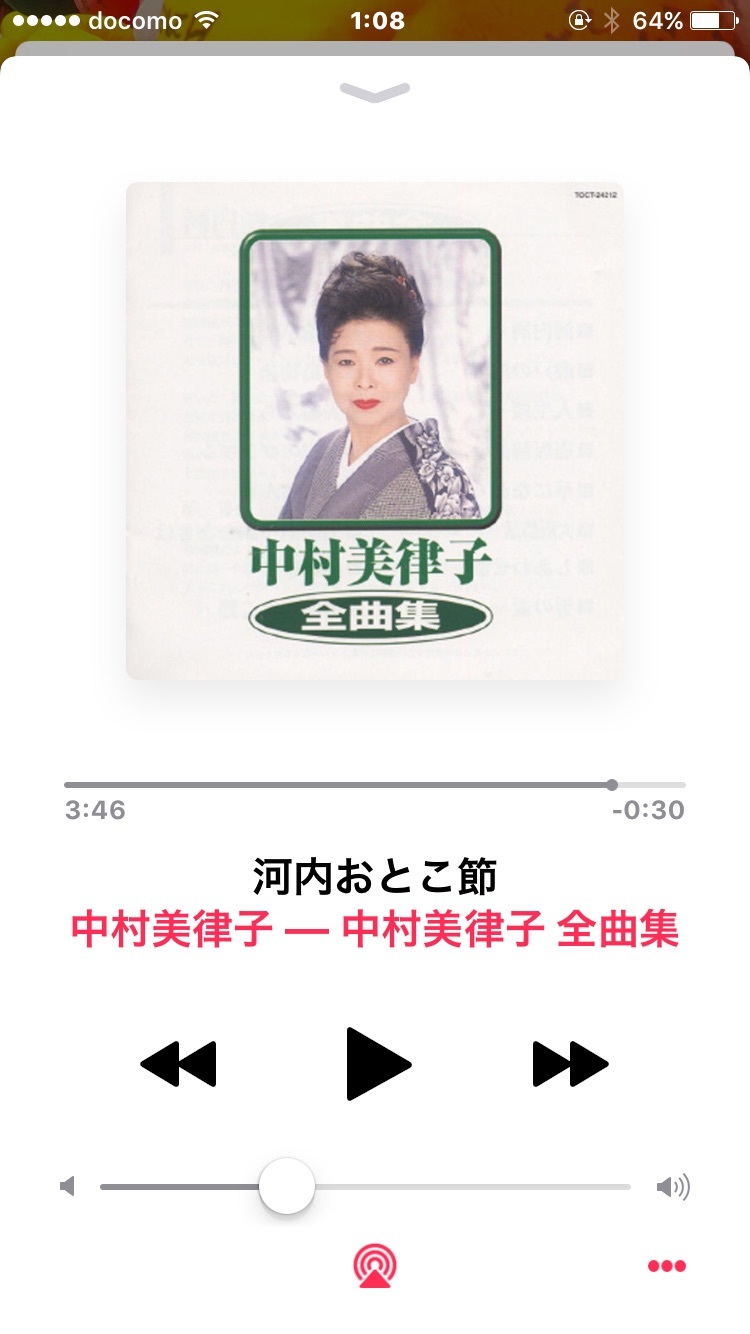Open the three-dot more options menu
This screenshot has height=1334, width=750.
click(667, 1267)
